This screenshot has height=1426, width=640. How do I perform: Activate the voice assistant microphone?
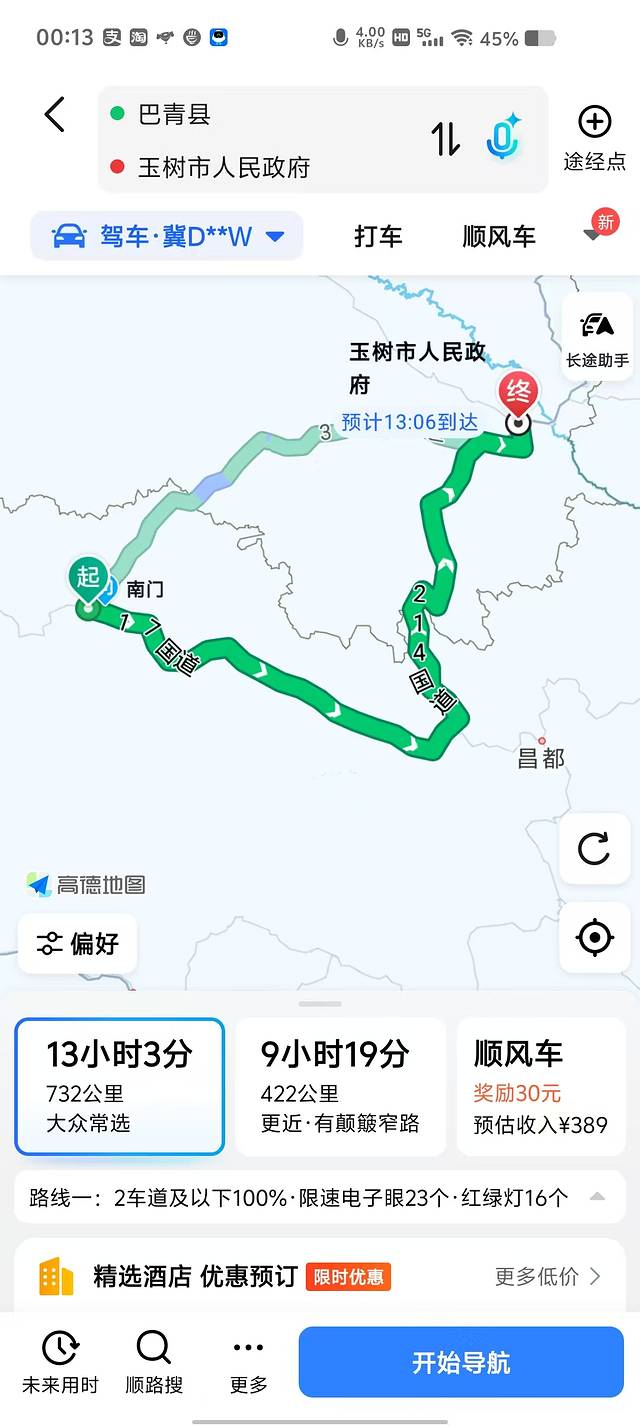click(503, 138)
